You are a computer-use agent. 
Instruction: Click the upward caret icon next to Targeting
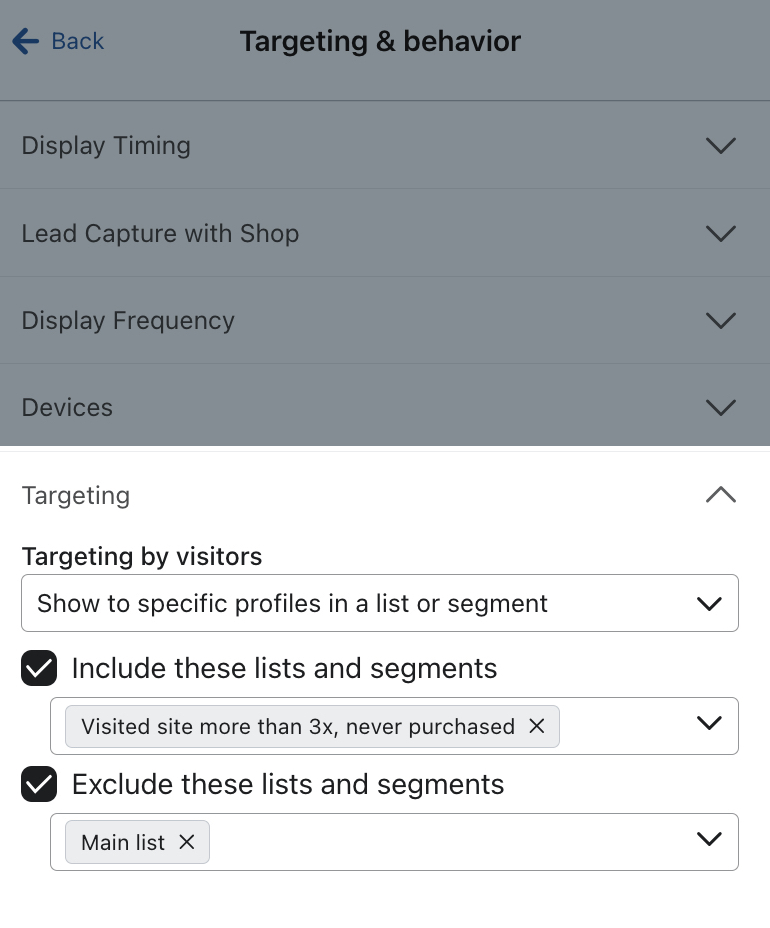[721, 494]
